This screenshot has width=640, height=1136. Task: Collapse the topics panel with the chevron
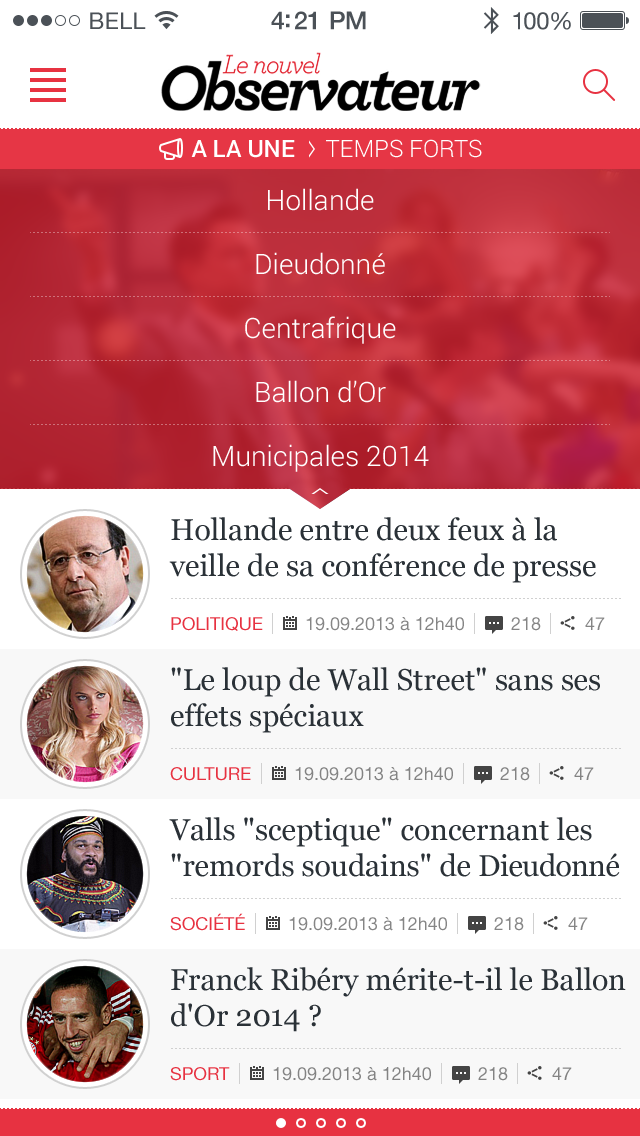point(320,493)
